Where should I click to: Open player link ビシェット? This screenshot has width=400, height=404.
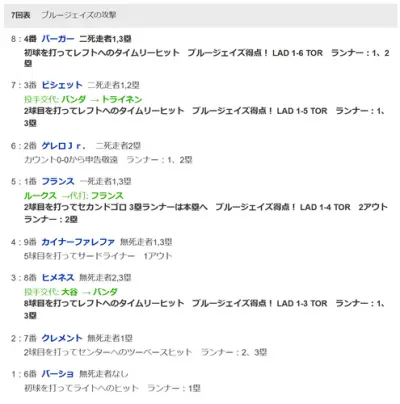click(x=62, y=85)
